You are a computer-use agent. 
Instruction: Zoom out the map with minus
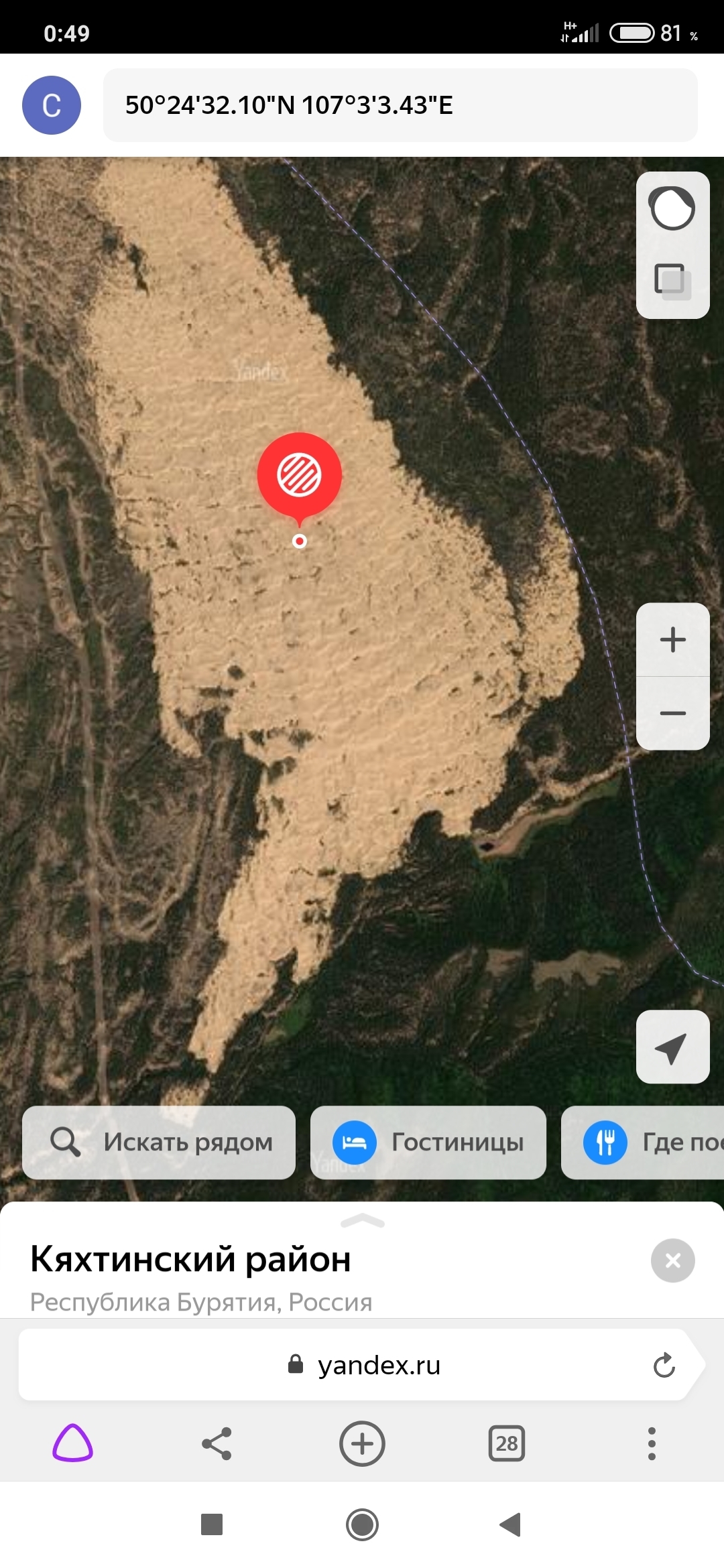tap(672, 713)
